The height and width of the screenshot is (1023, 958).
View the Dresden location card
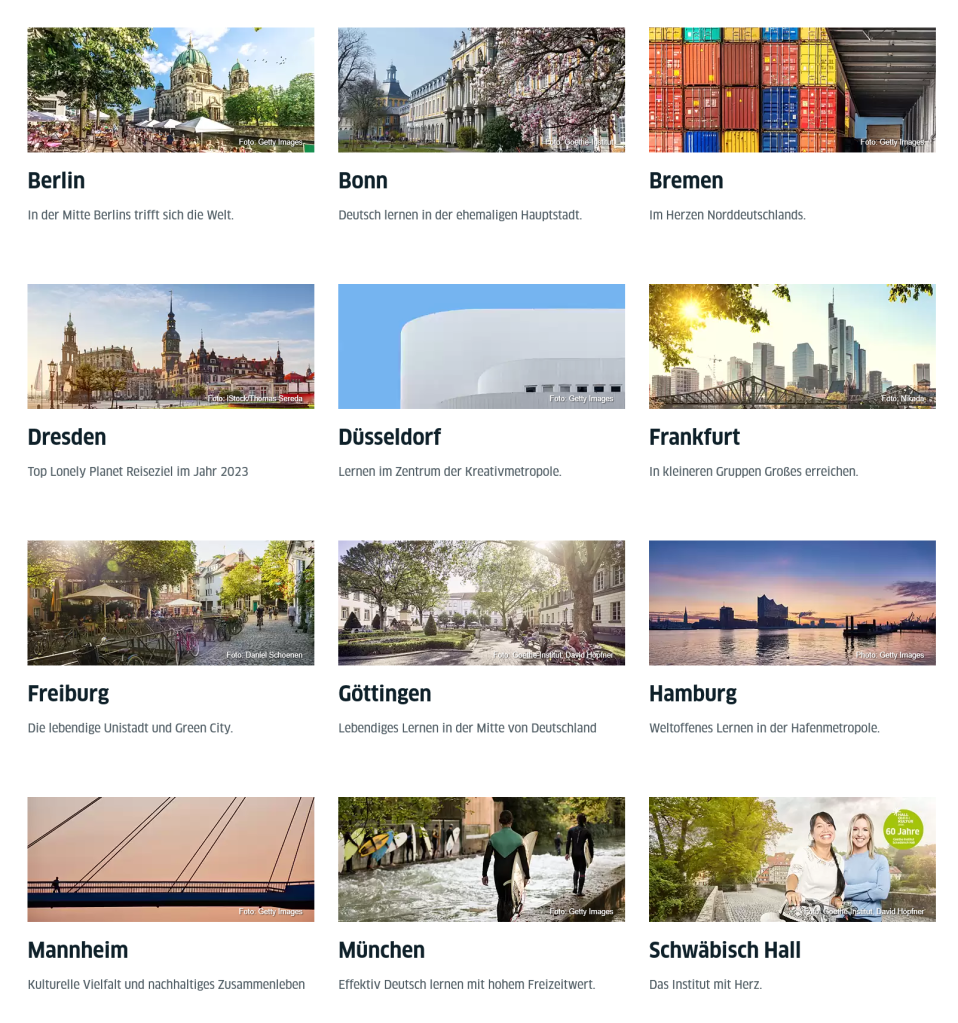tap(170, 346)
